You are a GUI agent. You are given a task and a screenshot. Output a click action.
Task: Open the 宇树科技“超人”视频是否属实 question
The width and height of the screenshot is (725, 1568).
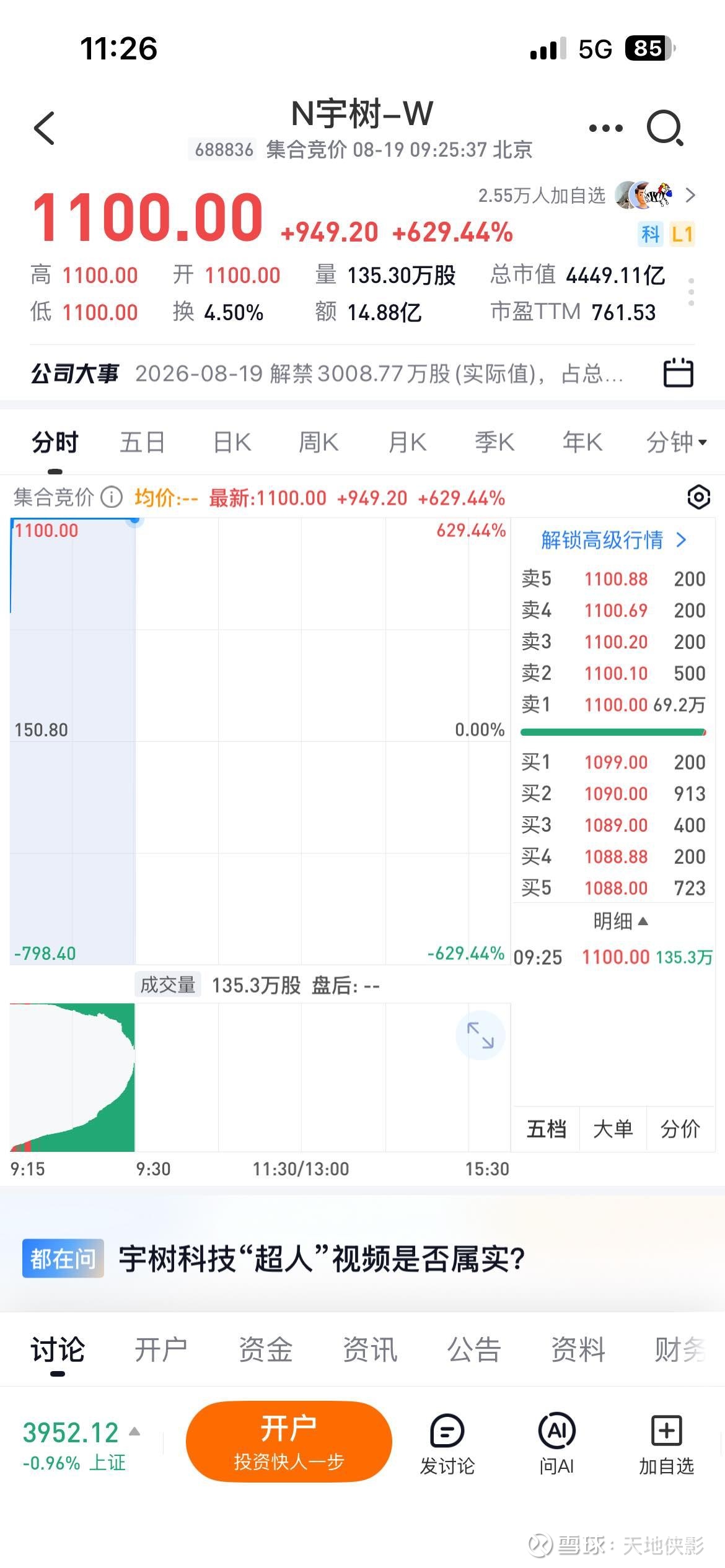322,1258
